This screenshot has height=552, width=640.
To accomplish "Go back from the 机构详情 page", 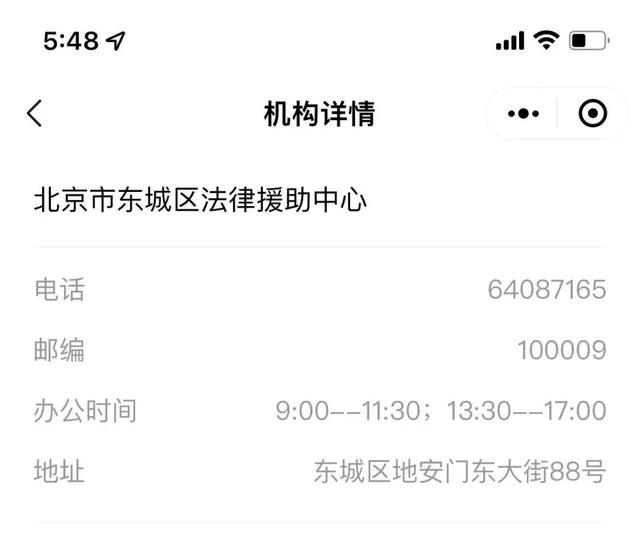I will 35,113.
